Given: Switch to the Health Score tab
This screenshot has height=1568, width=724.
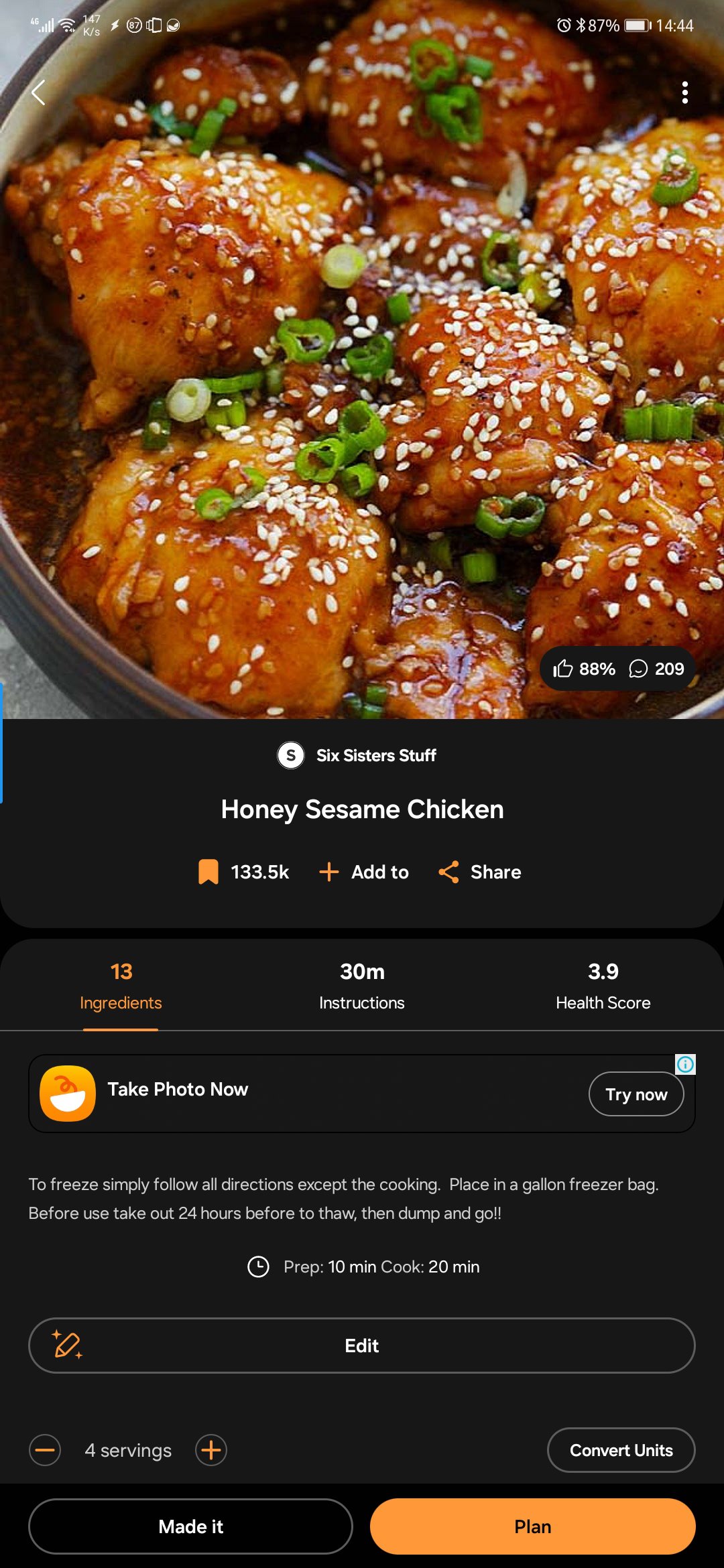Looking at the screenshot, I should [603, 986].
